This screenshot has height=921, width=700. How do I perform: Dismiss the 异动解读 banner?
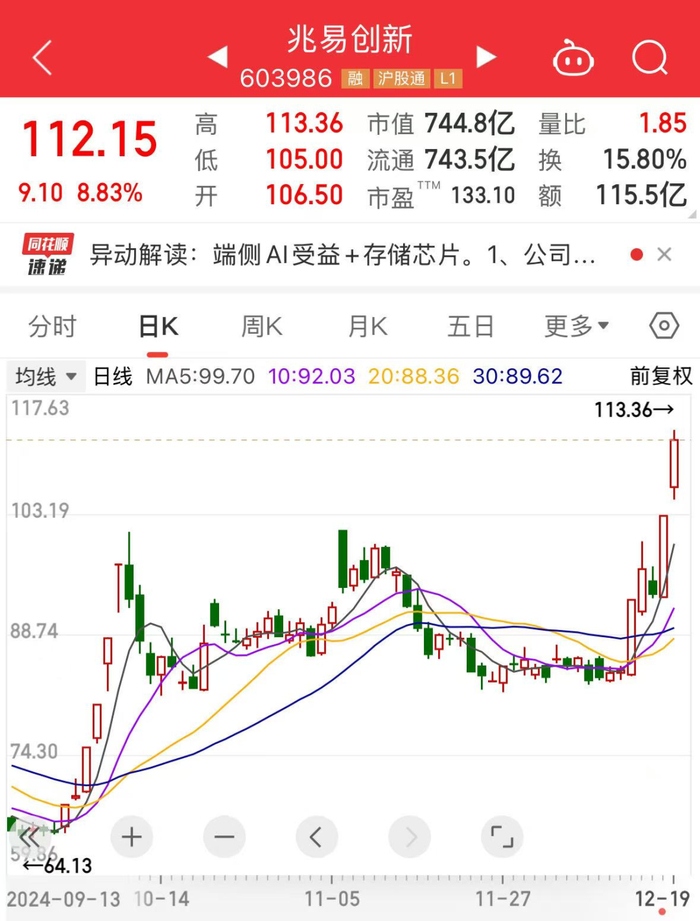(x=664, y=254)
